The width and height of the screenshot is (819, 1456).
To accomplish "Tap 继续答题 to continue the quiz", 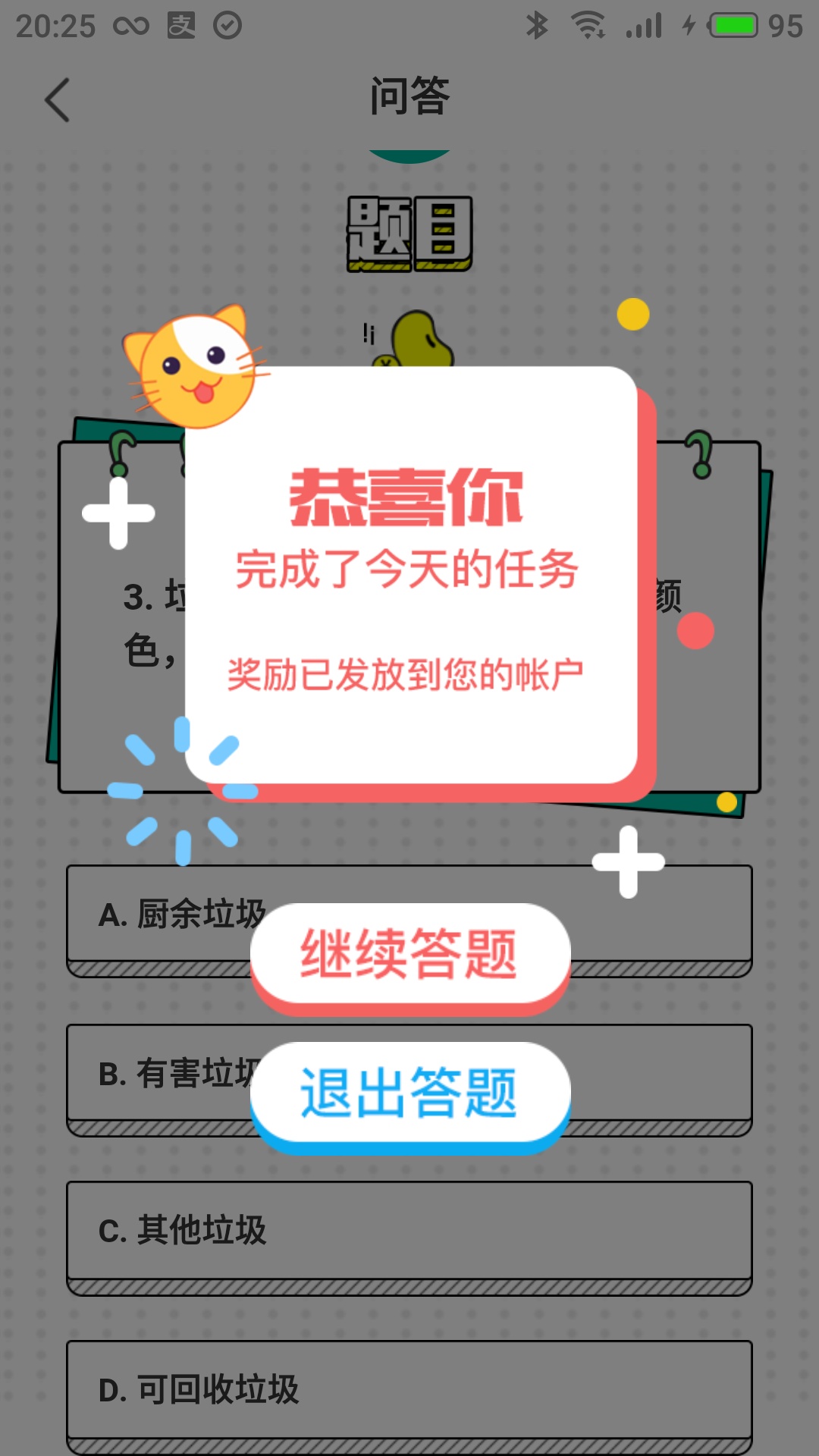I will pyautogui.click(x=409, y=954).
